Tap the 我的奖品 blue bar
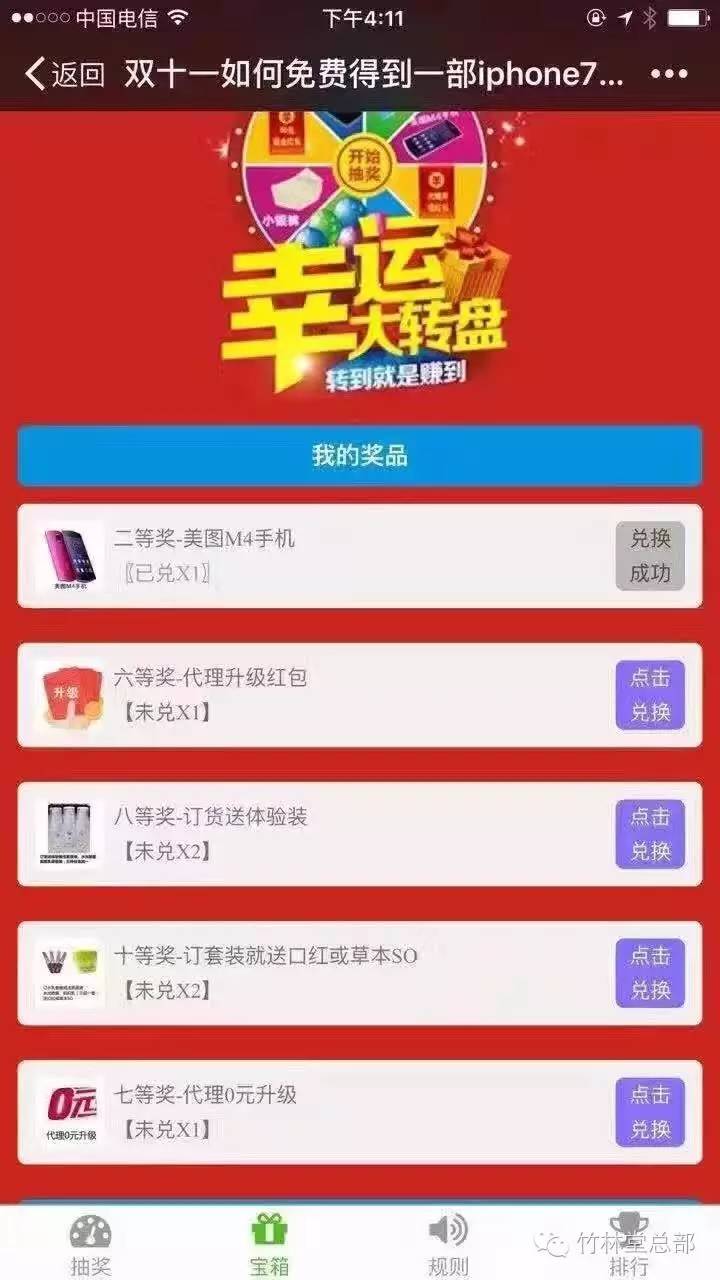 (x=360, y=456)
